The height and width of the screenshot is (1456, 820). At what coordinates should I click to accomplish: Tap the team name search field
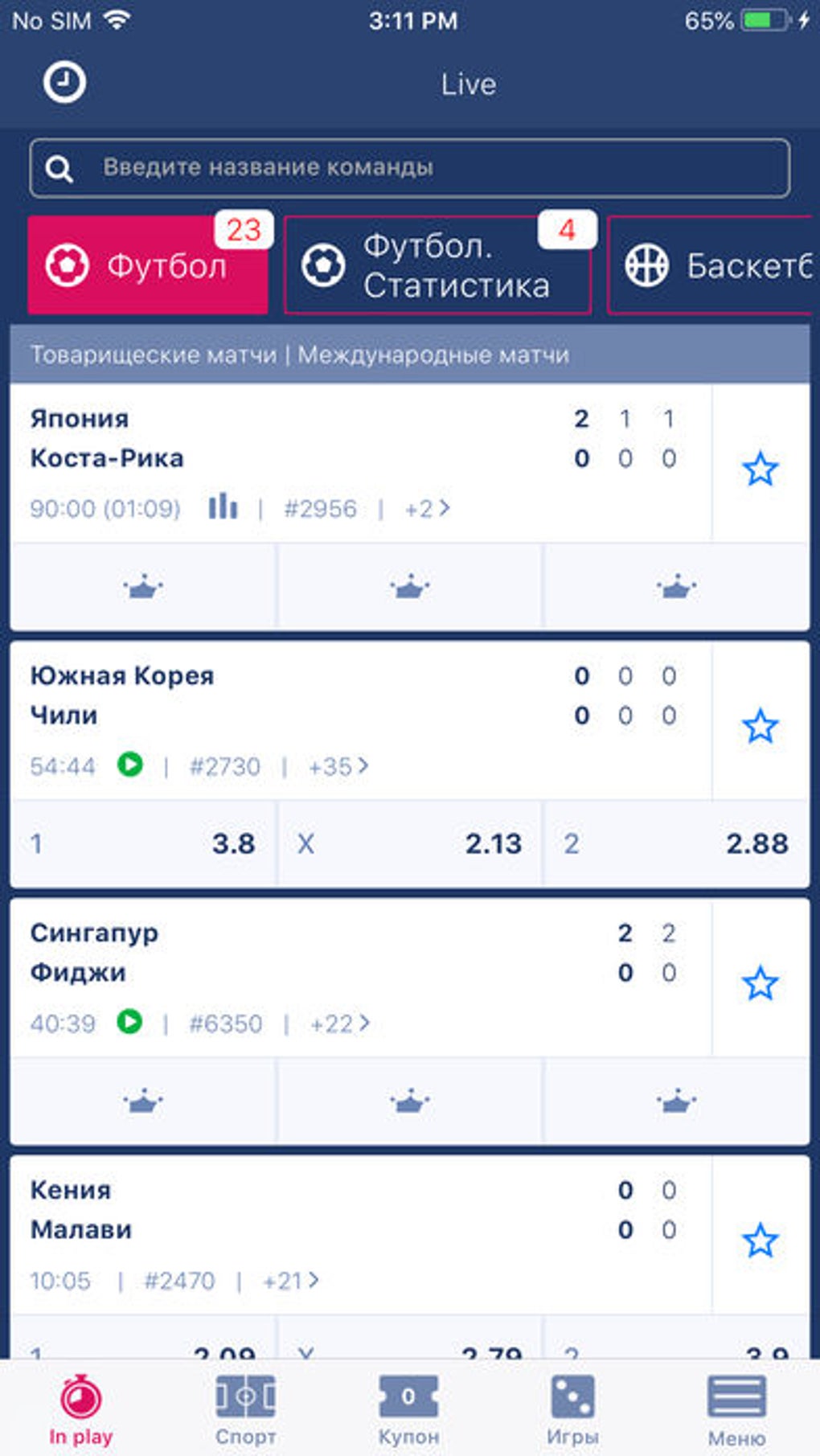pos(410,168)
